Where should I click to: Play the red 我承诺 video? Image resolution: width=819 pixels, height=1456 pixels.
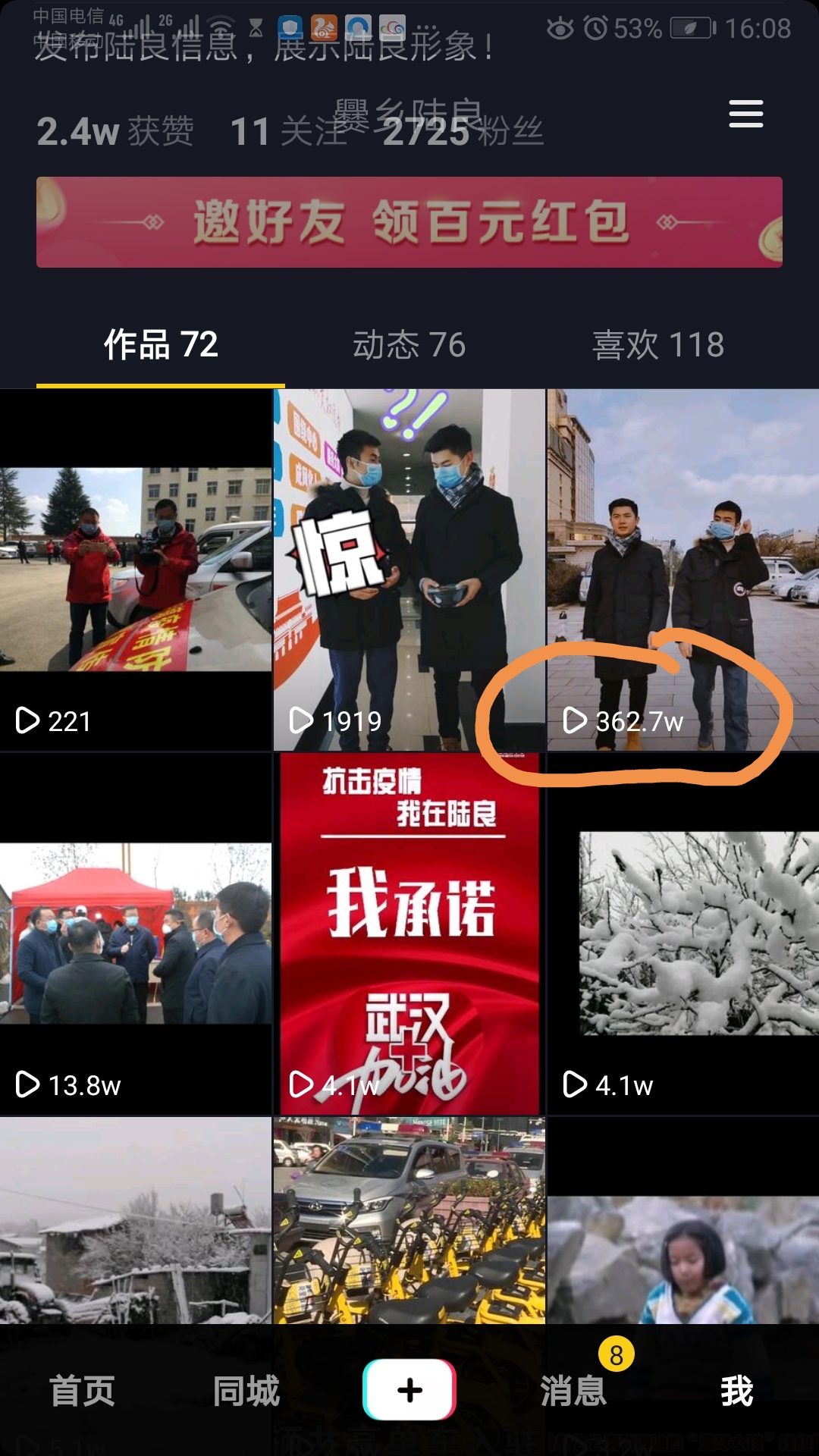(409, 934)
